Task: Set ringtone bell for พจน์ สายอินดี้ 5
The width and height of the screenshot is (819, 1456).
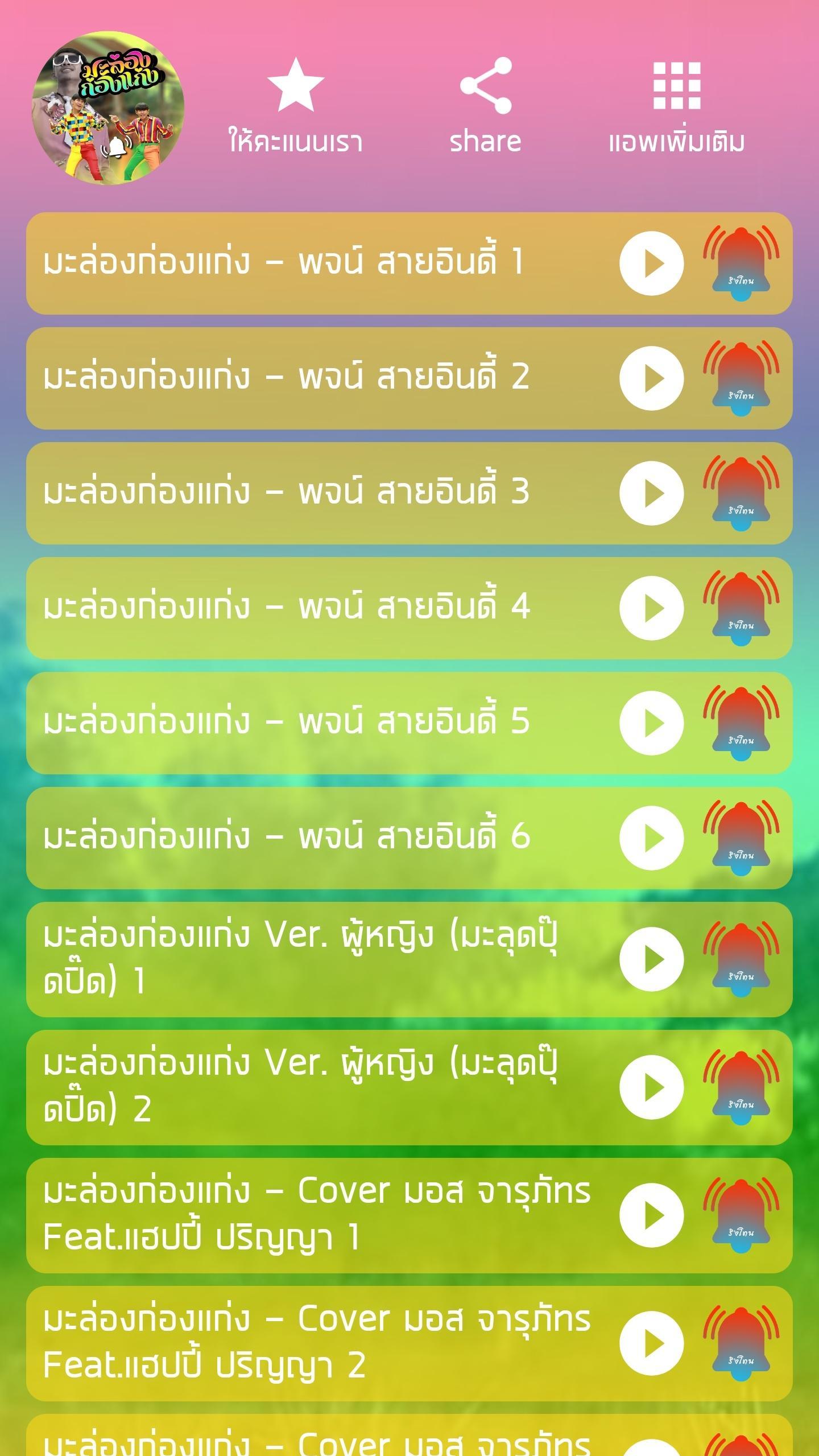Action: 741,723
